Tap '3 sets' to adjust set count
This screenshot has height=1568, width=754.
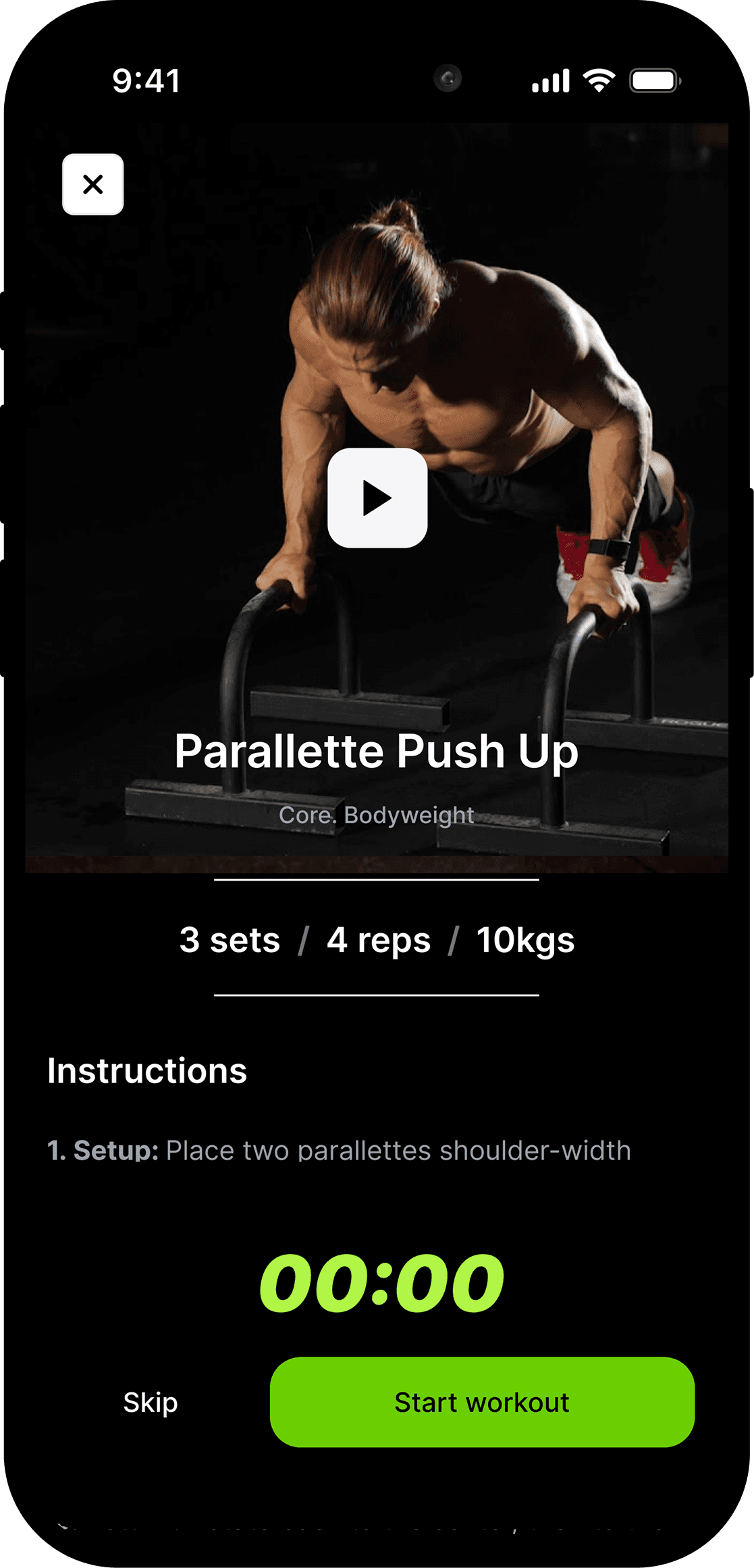(230, 939)
